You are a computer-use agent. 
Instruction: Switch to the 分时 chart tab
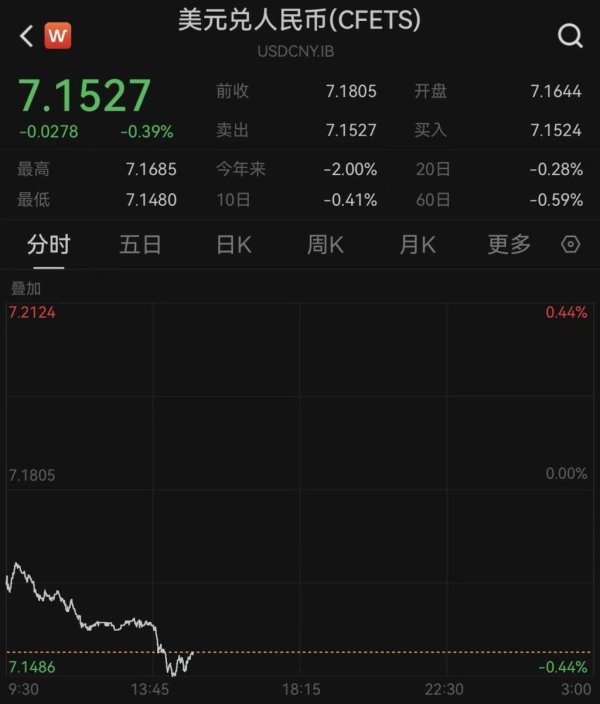(49, 245)
